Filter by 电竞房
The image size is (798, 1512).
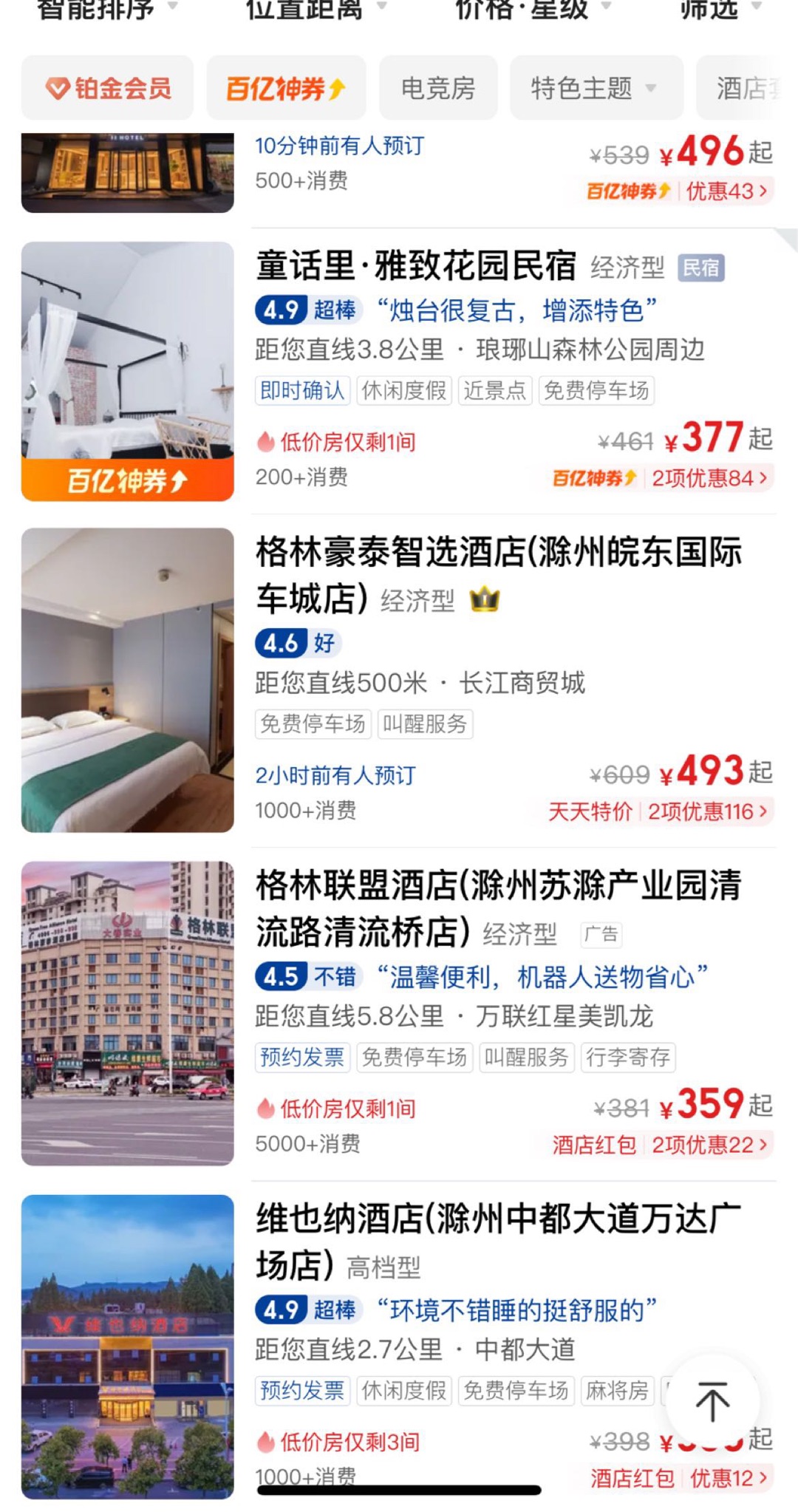tap(438, 88)
